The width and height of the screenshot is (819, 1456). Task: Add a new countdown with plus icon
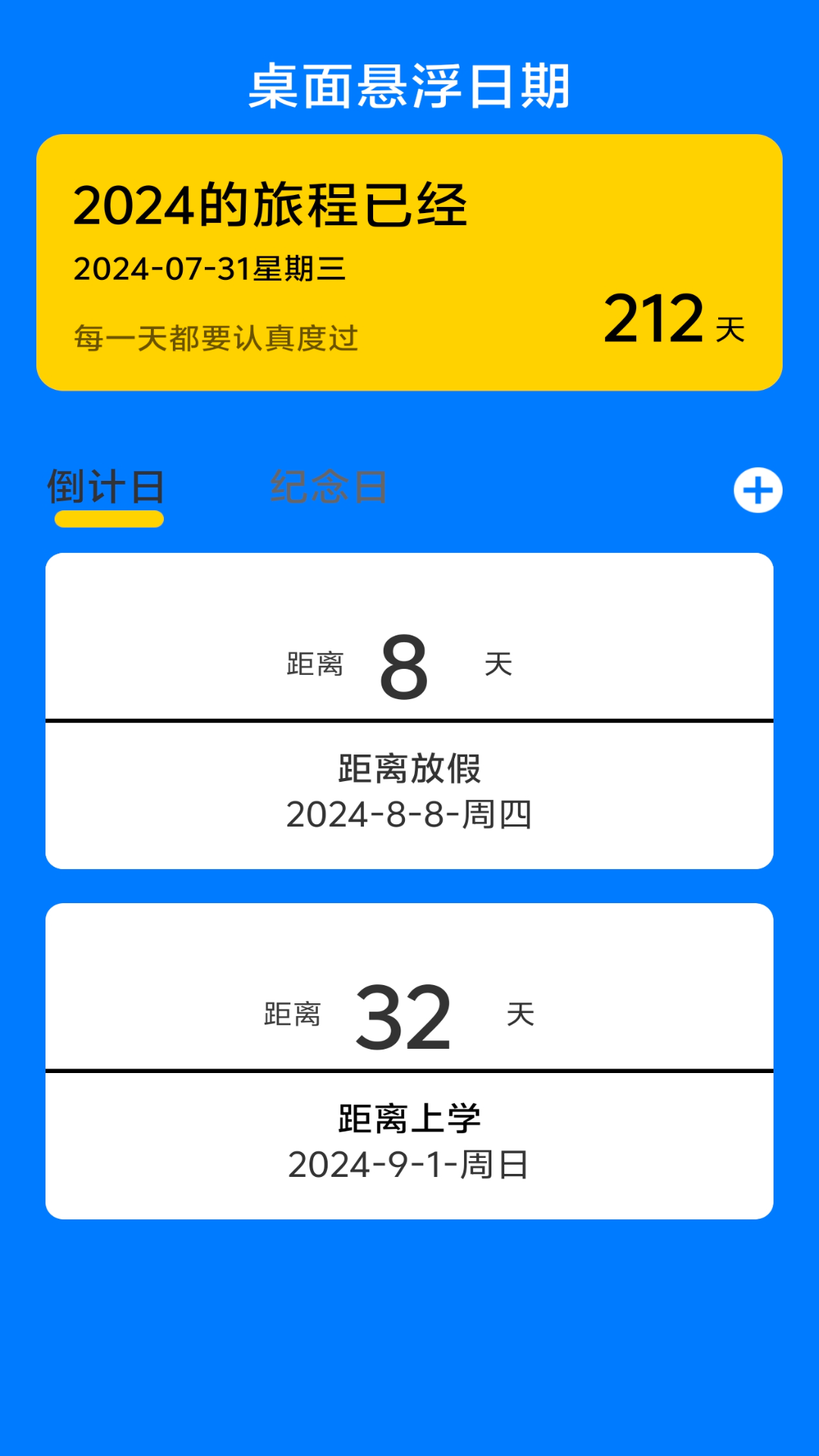coord(758,491)
